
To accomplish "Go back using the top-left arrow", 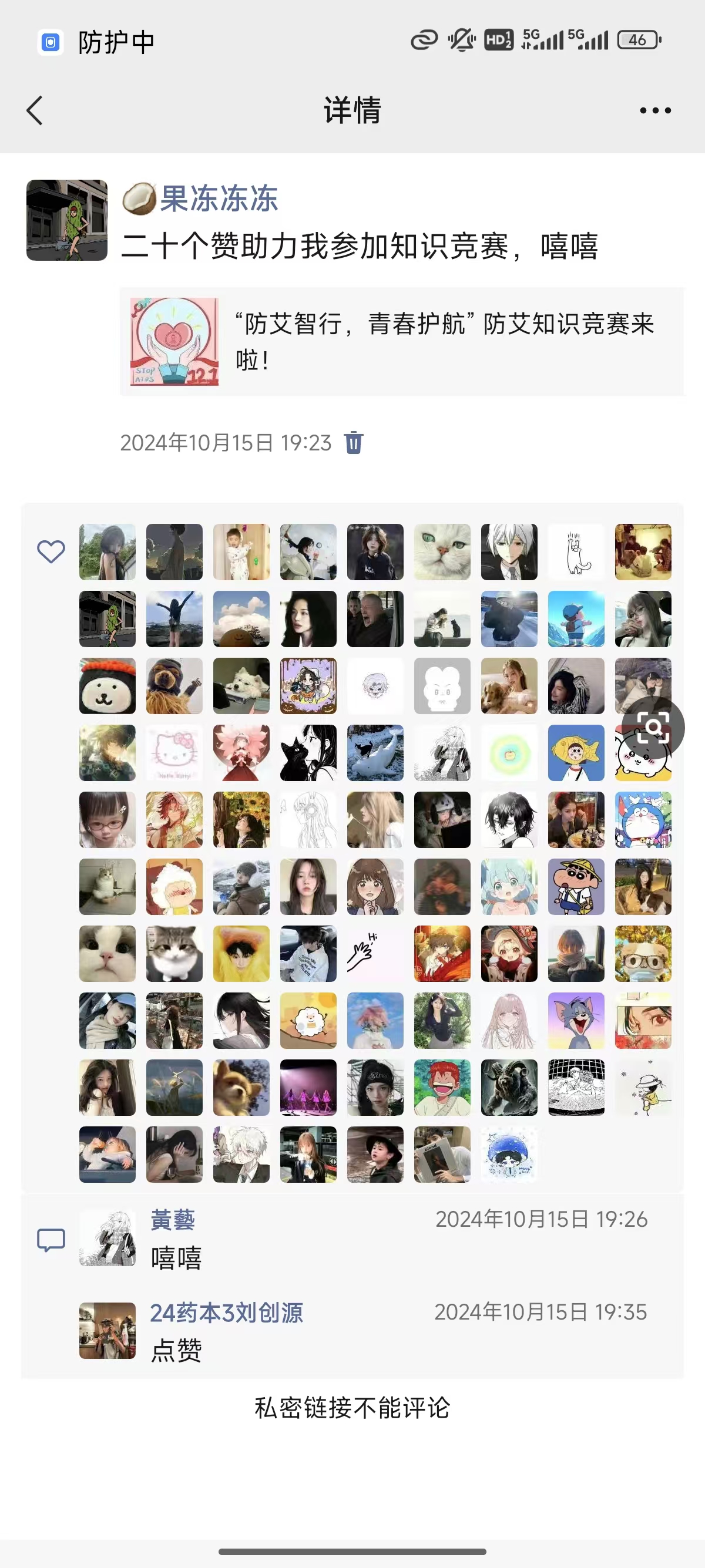I will click(35, 111).
